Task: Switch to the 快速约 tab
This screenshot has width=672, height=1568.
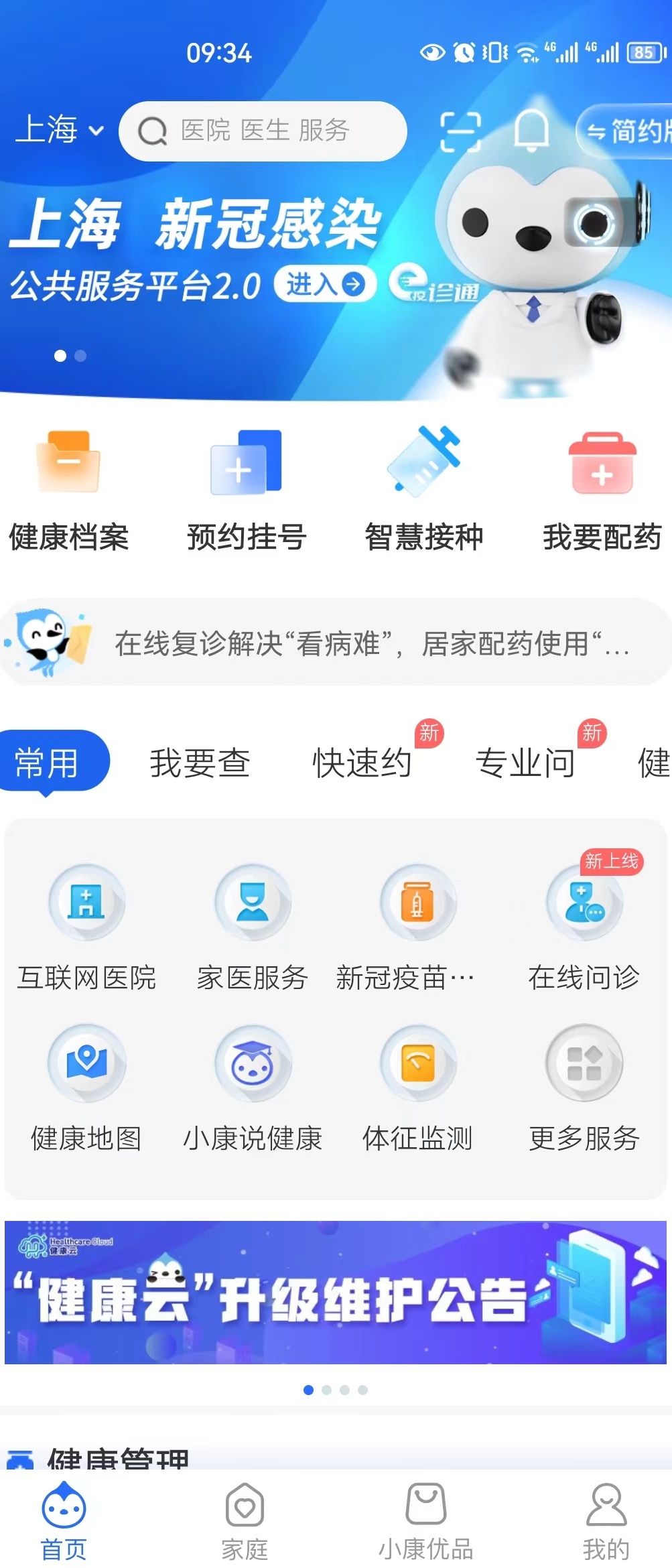Action: coord(362,763)
